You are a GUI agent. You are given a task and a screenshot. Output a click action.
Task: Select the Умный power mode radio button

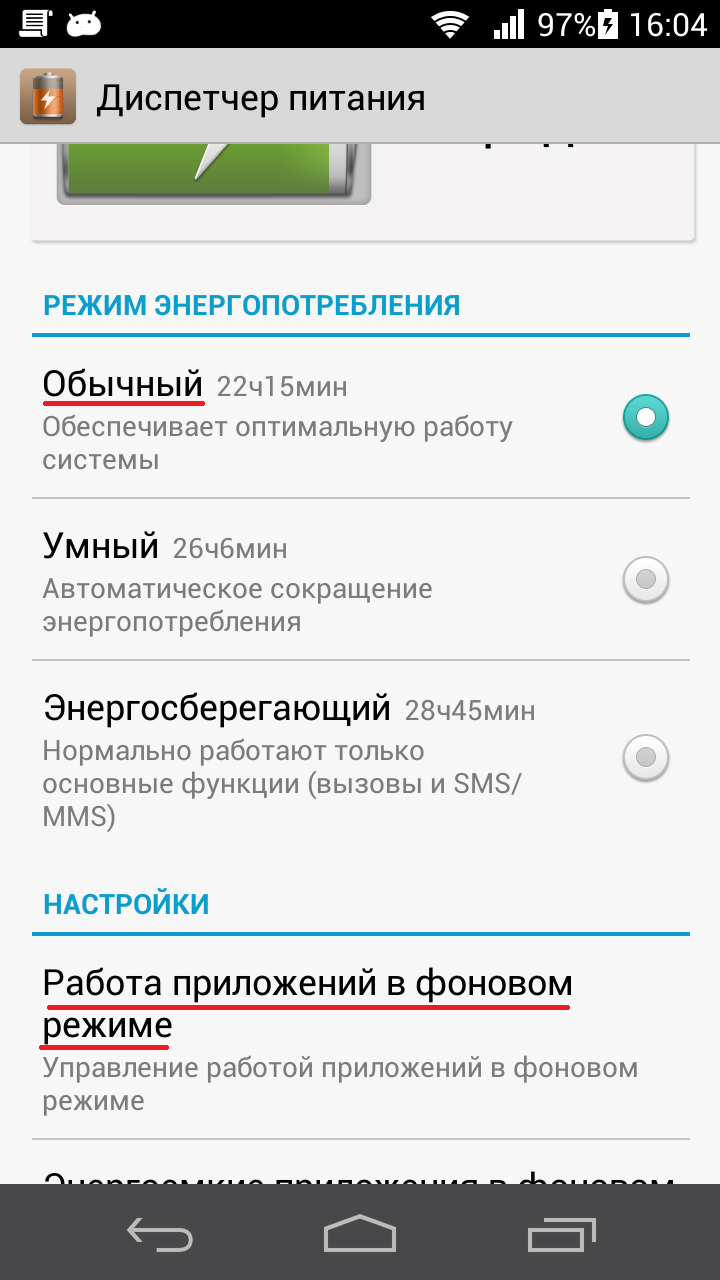coord(645,579)
